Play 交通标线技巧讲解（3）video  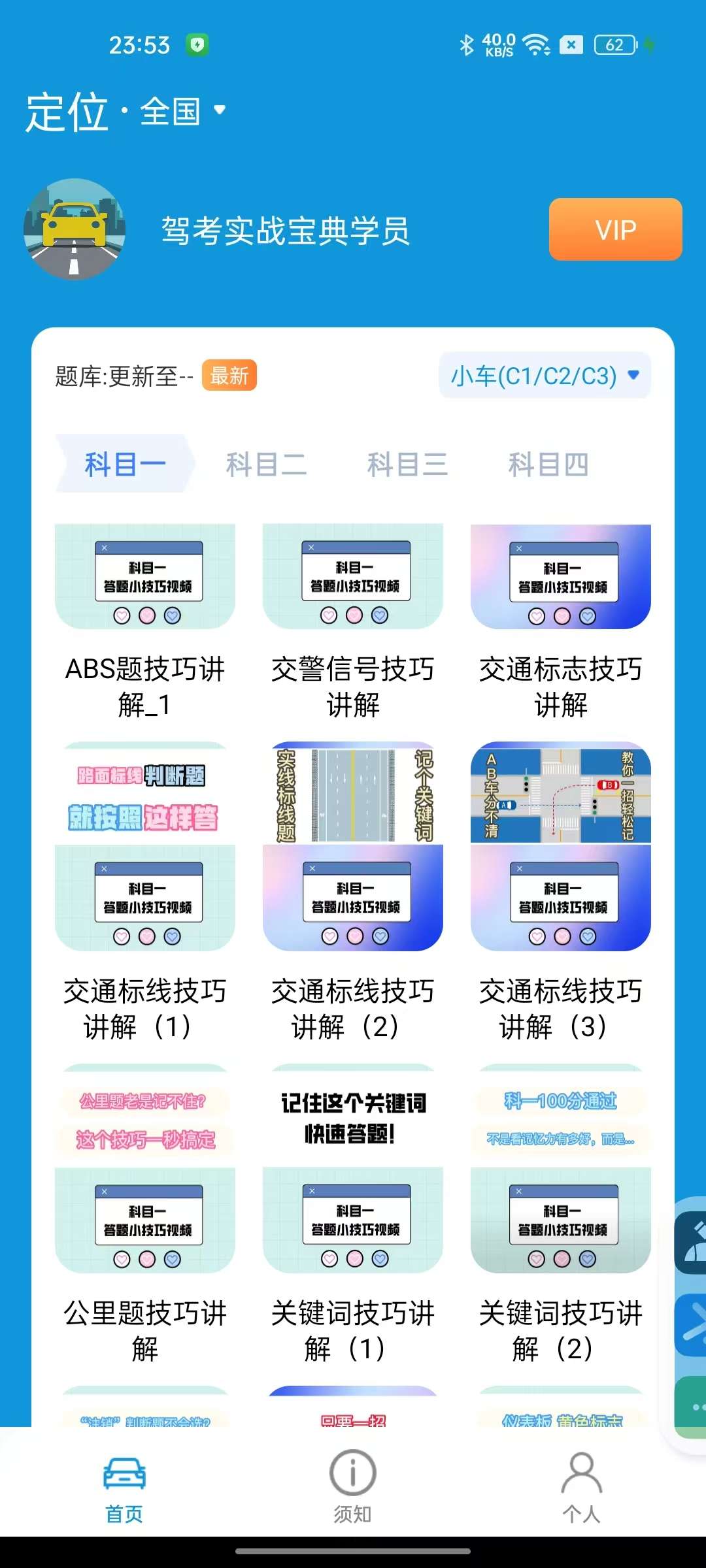click(x=561, y=892)
